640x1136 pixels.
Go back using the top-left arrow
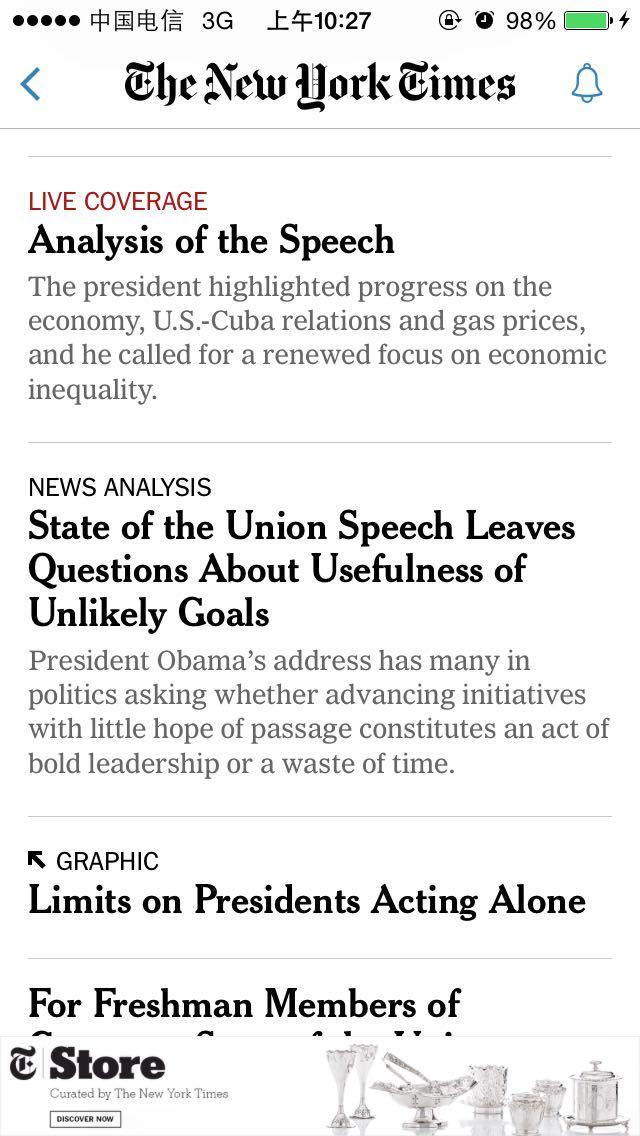click(x=31, y=84)
